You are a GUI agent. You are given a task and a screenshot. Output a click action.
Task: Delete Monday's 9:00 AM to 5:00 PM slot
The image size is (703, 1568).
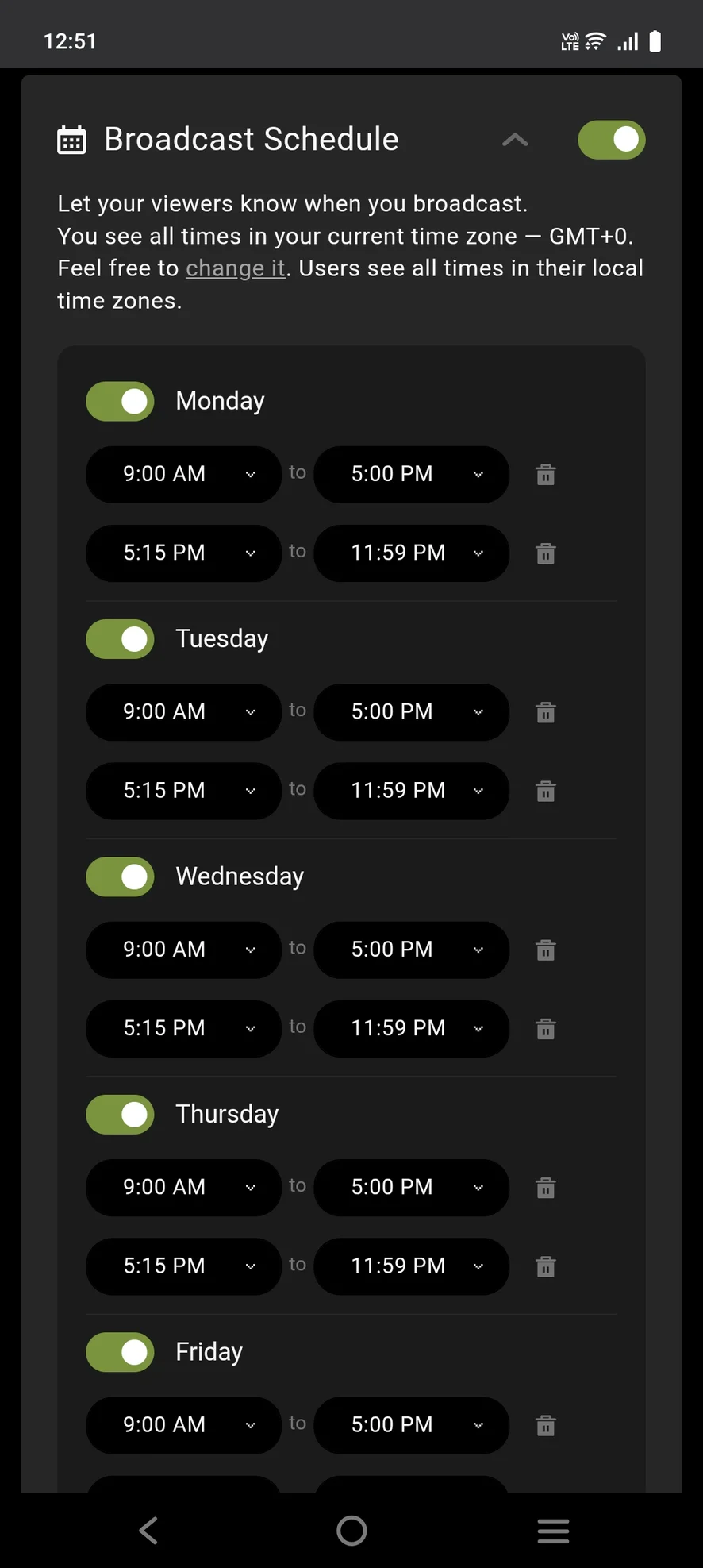point(546,475)
